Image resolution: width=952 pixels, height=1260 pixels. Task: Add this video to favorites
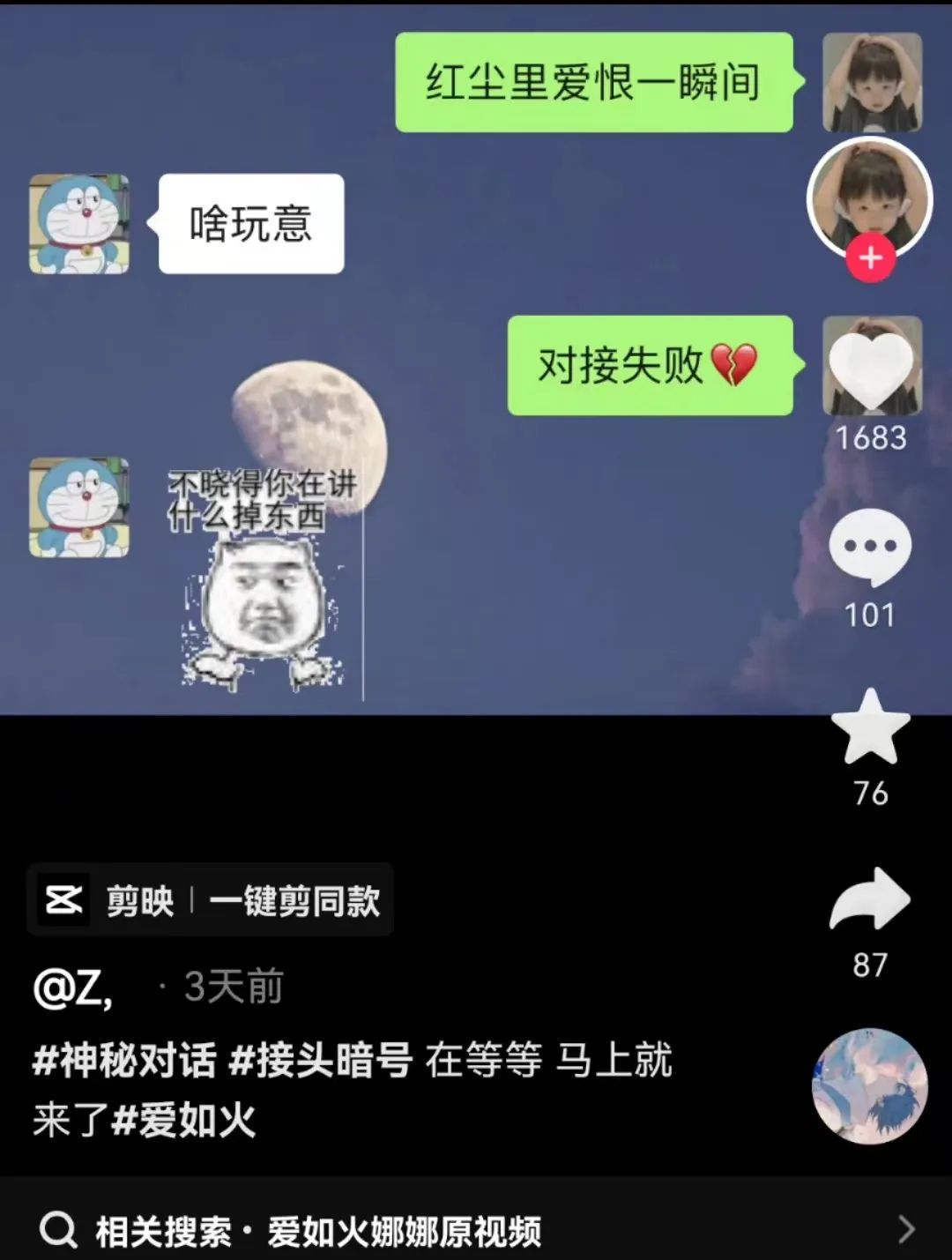point(870,727)
